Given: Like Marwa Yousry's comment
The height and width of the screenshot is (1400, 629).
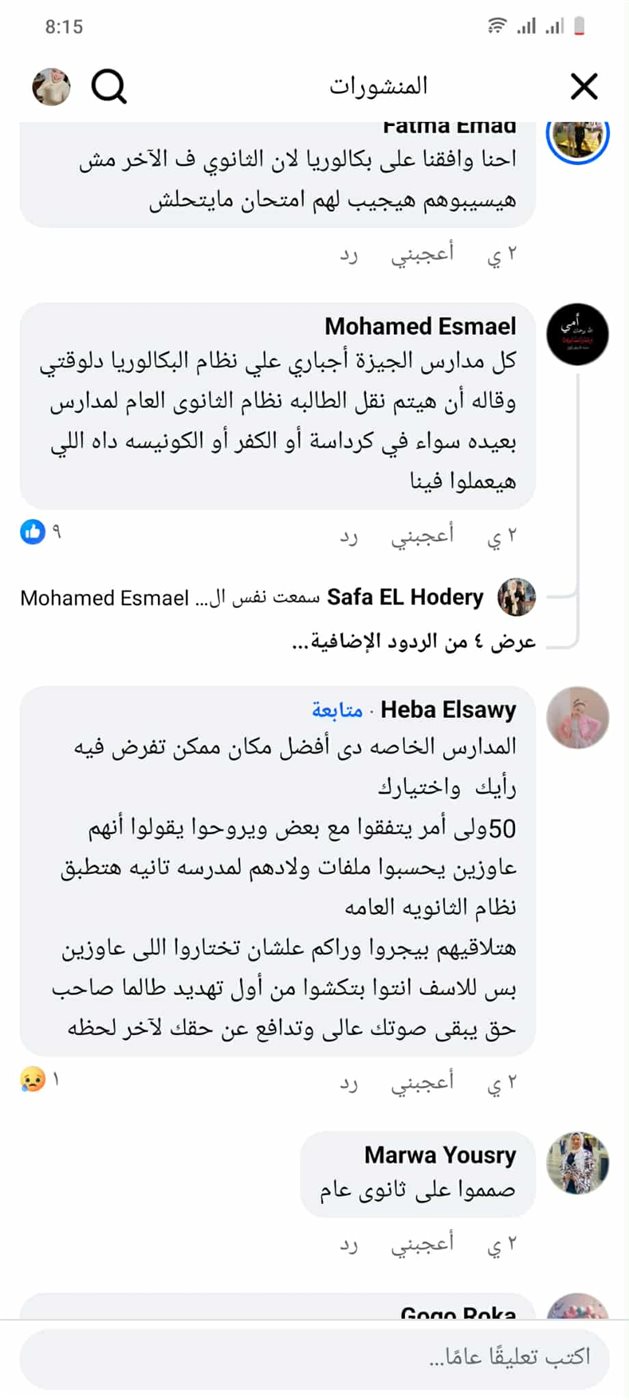Looking at the screenshot, I should pos(421,1244).
